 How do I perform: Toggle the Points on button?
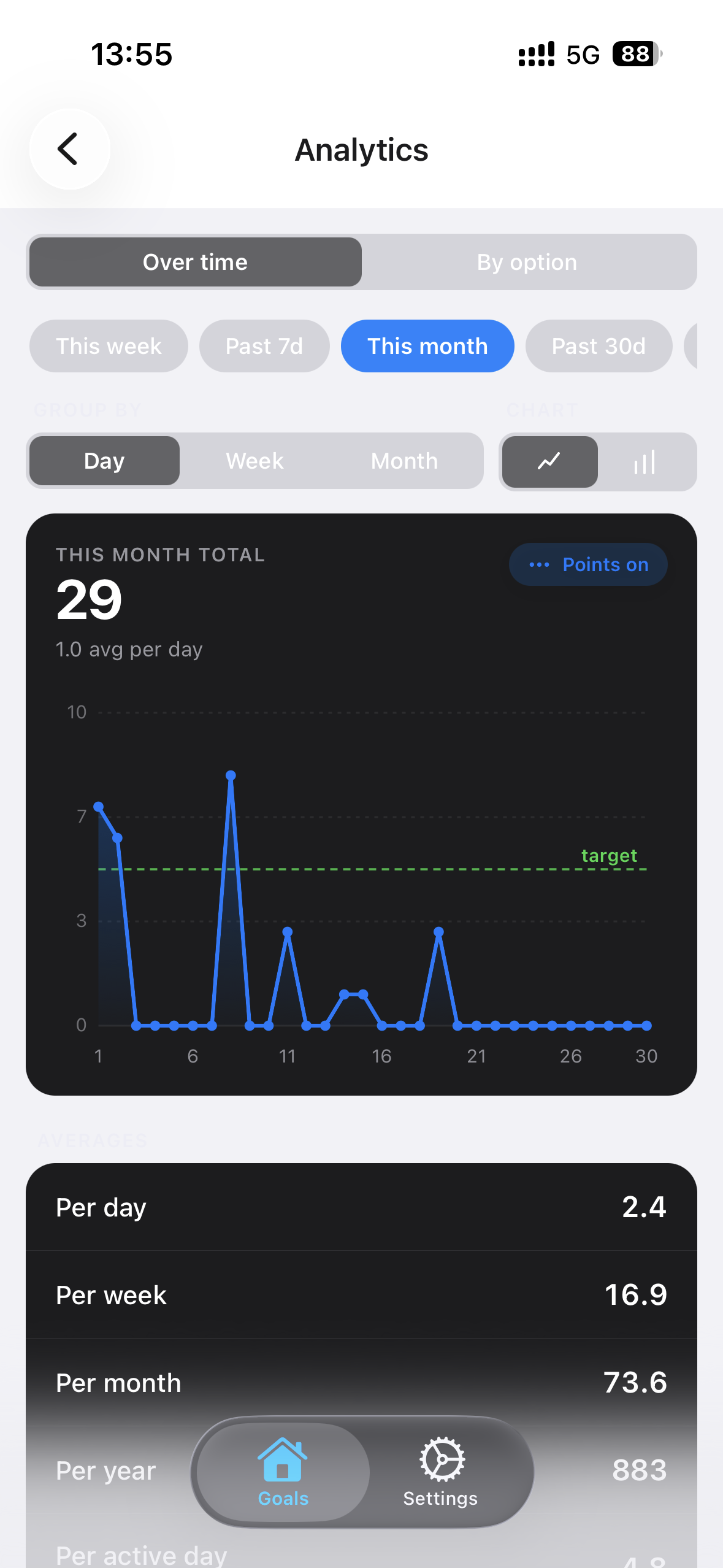click(588, 564)
